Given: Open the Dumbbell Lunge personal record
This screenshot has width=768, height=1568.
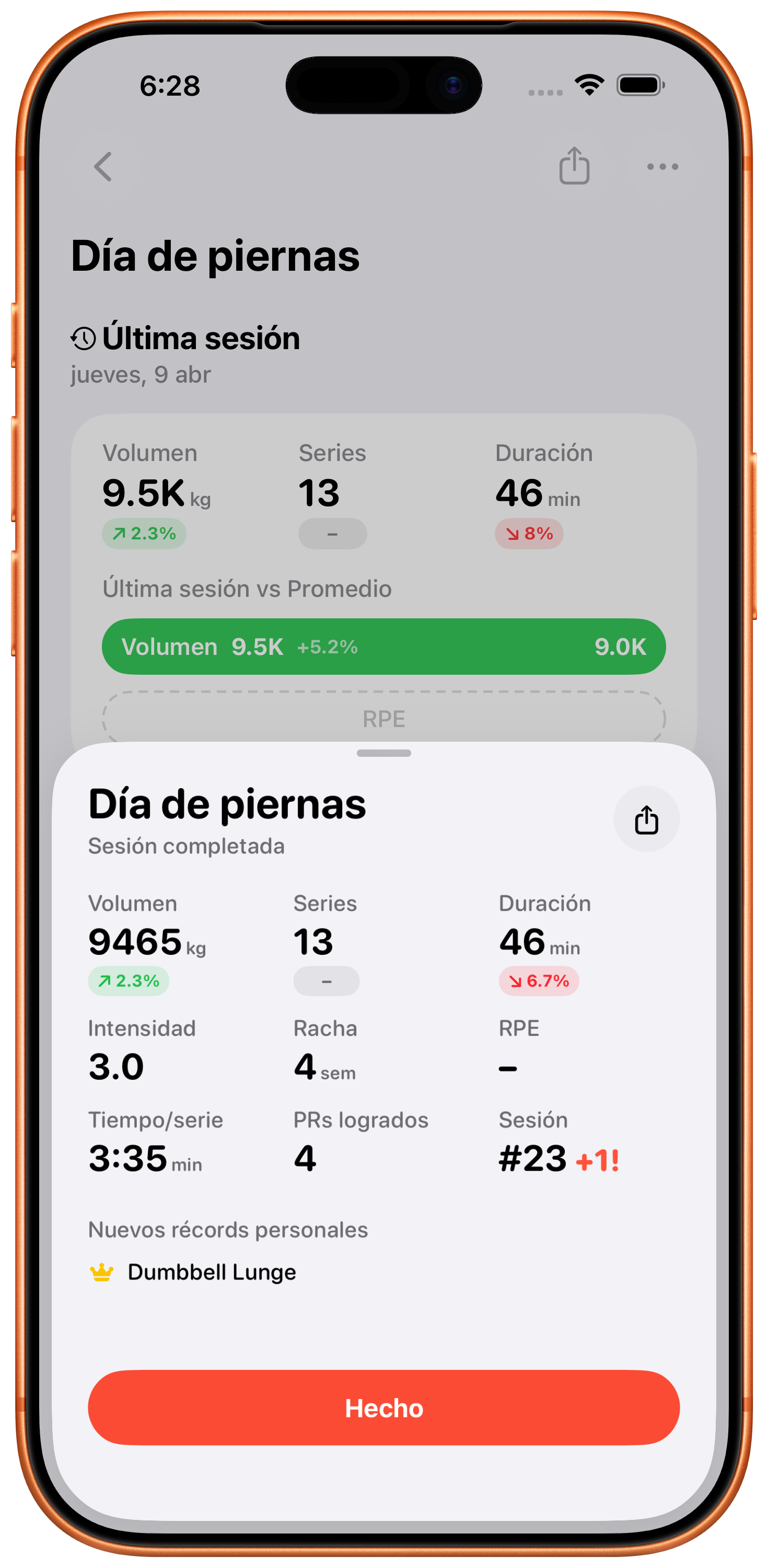Looking at the screenshot, I should coord(211,1272).
